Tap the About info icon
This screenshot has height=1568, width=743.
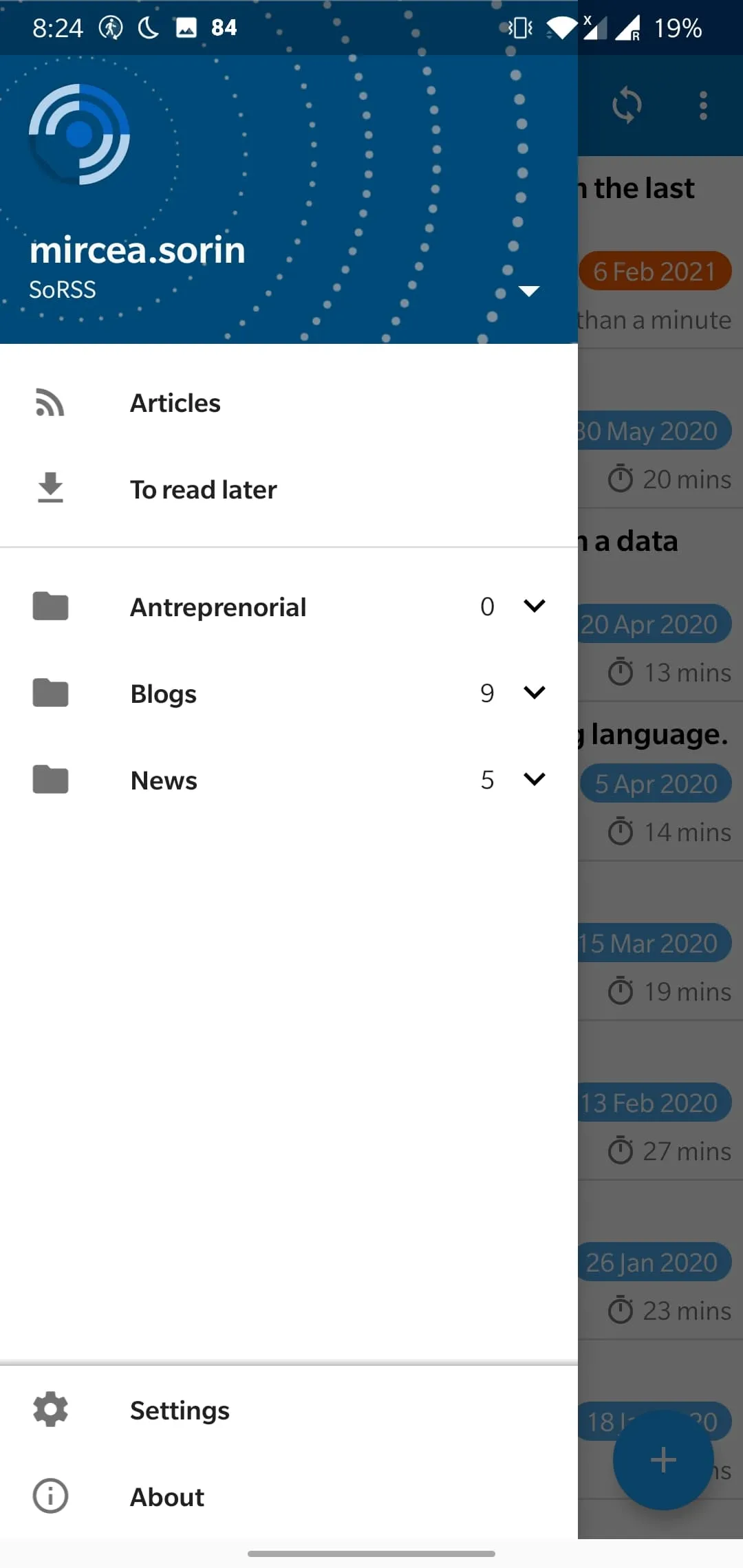49,1496
